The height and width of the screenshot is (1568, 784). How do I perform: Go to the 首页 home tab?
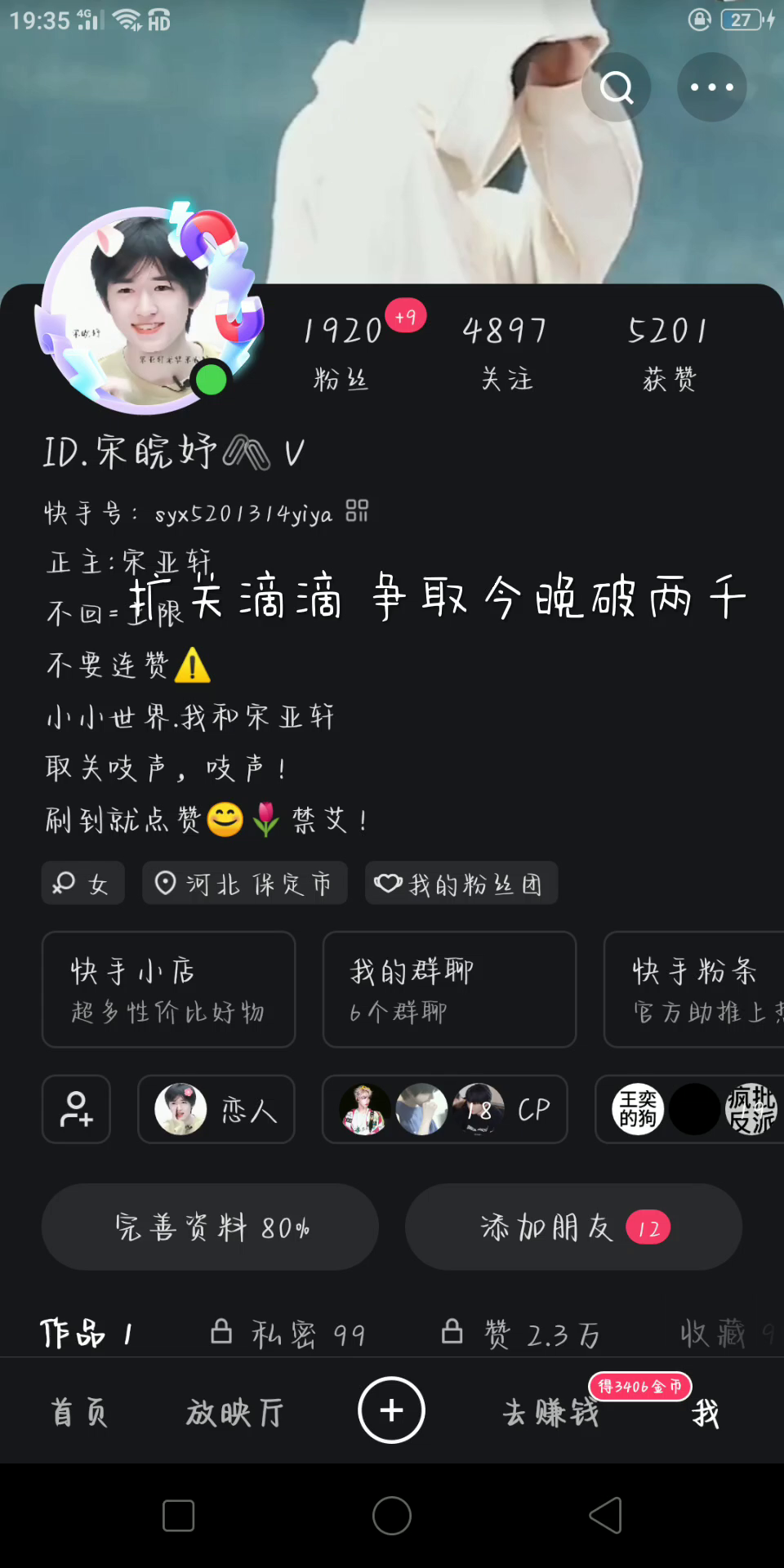click(x=79, y=1411)
